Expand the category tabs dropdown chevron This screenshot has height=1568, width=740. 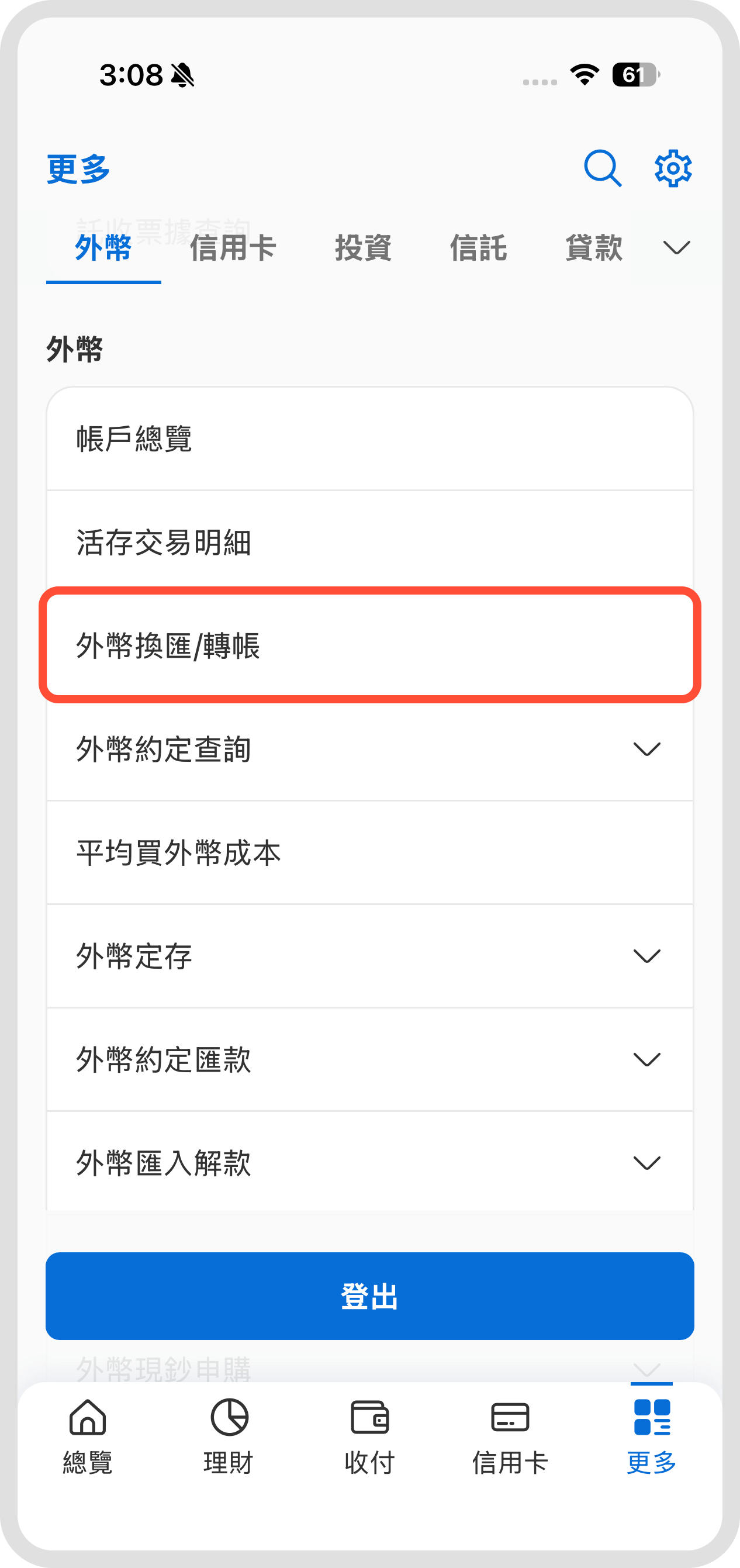coord(676,248)
